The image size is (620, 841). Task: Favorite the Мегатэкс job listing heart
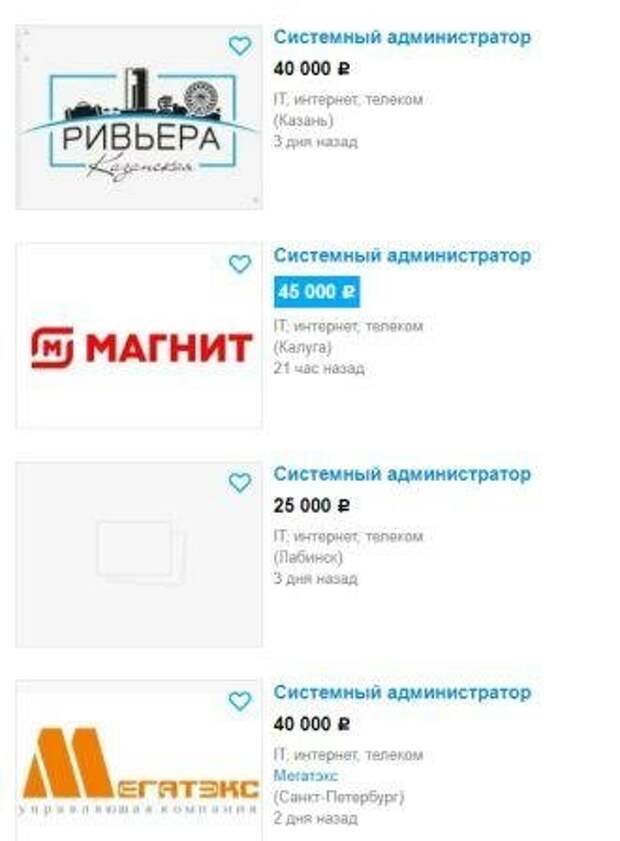[240, 701]
